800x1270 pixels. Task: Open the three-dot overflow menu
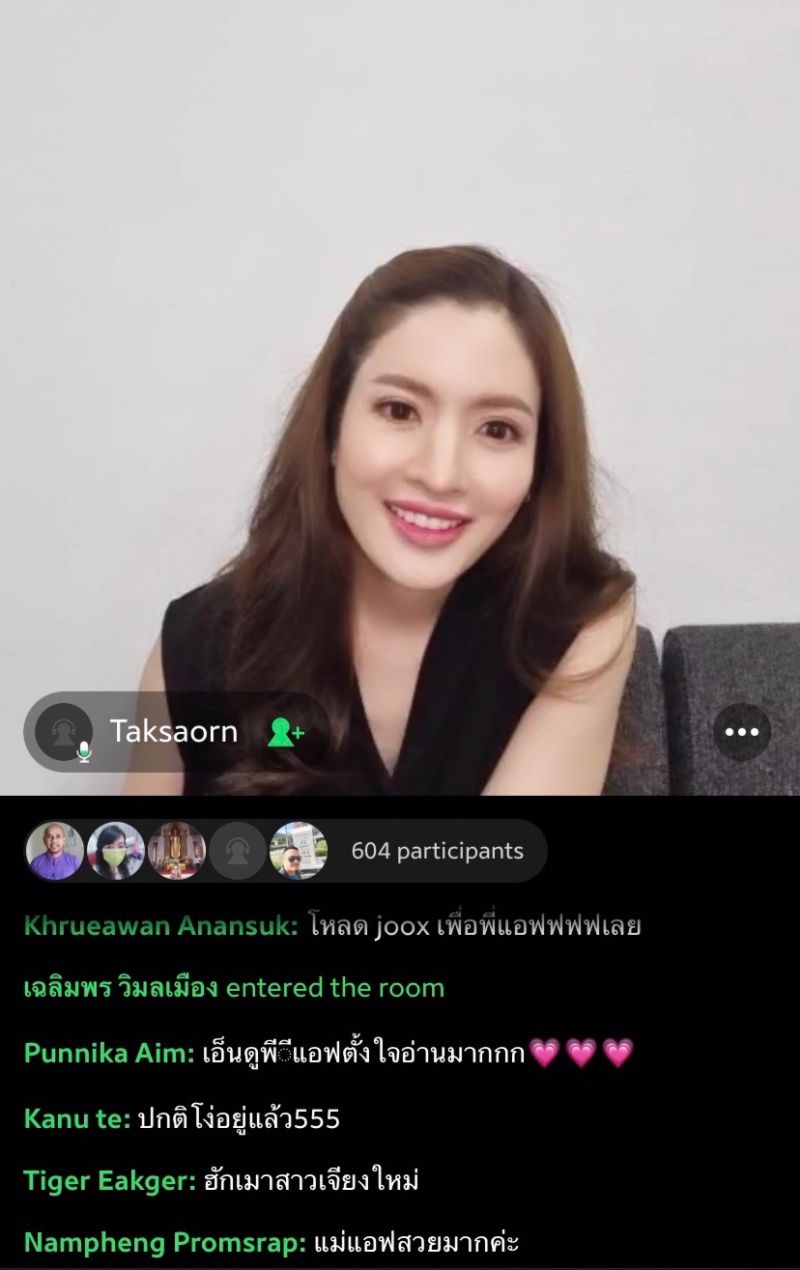point(741,732)
